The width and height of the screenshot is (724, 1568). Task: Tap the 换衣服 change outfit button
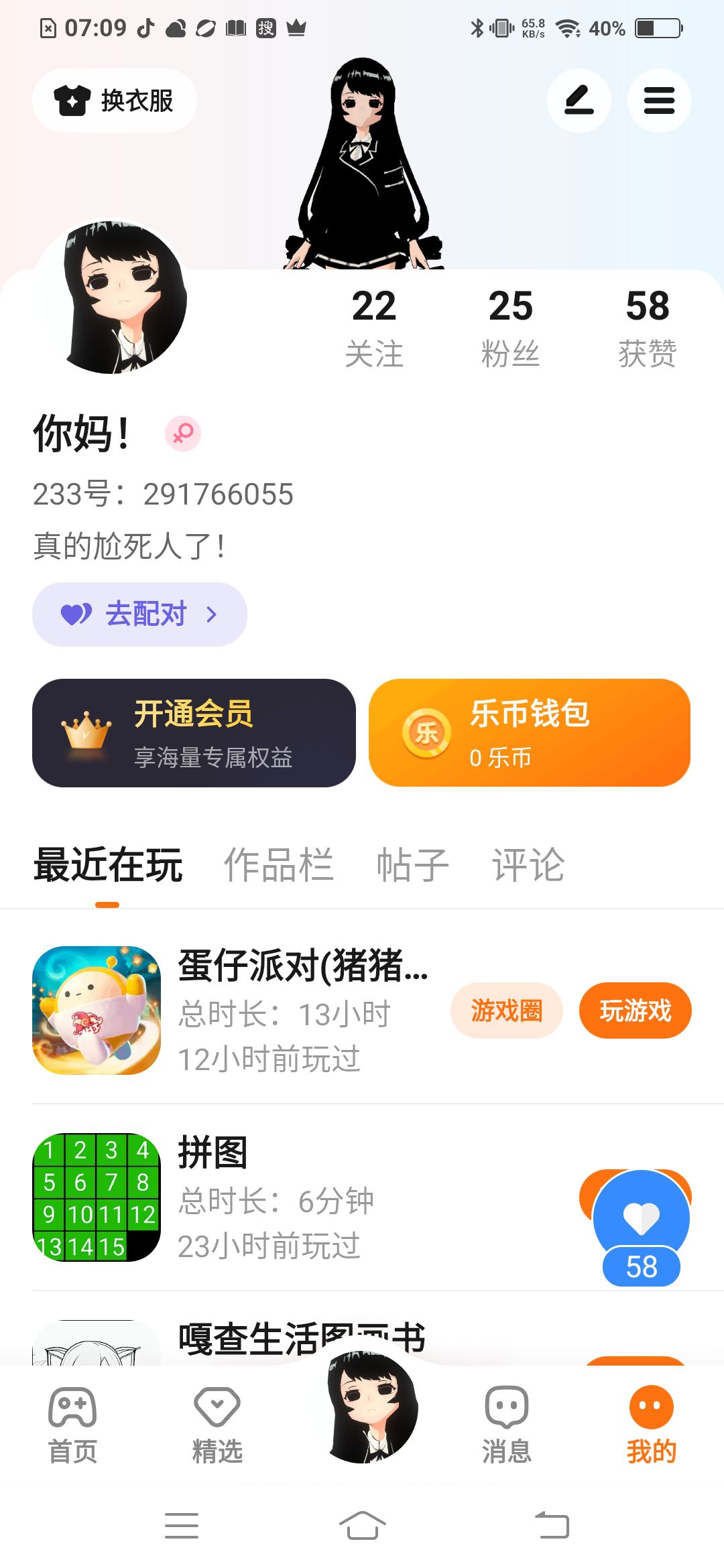coord(115,101)
